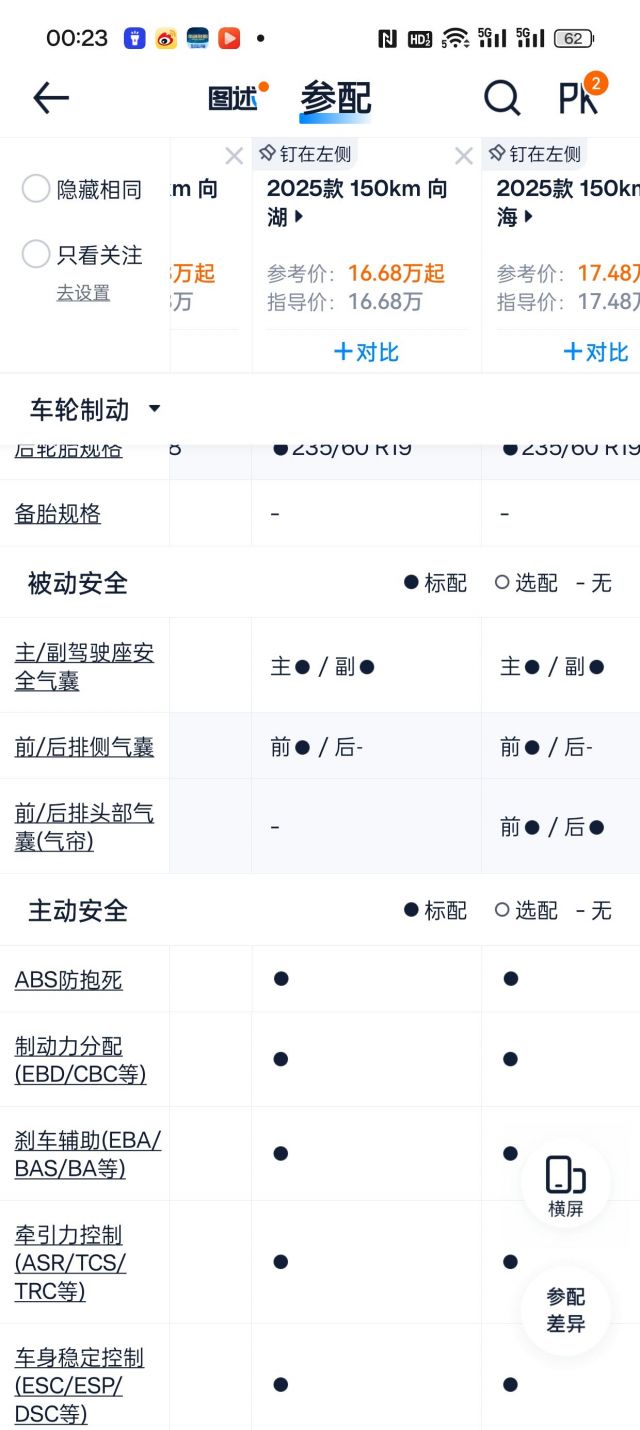Viewport: 640px width, 1430px height.
Task: Open 备胎规格 explanation
Action: (x=58, y=514)
